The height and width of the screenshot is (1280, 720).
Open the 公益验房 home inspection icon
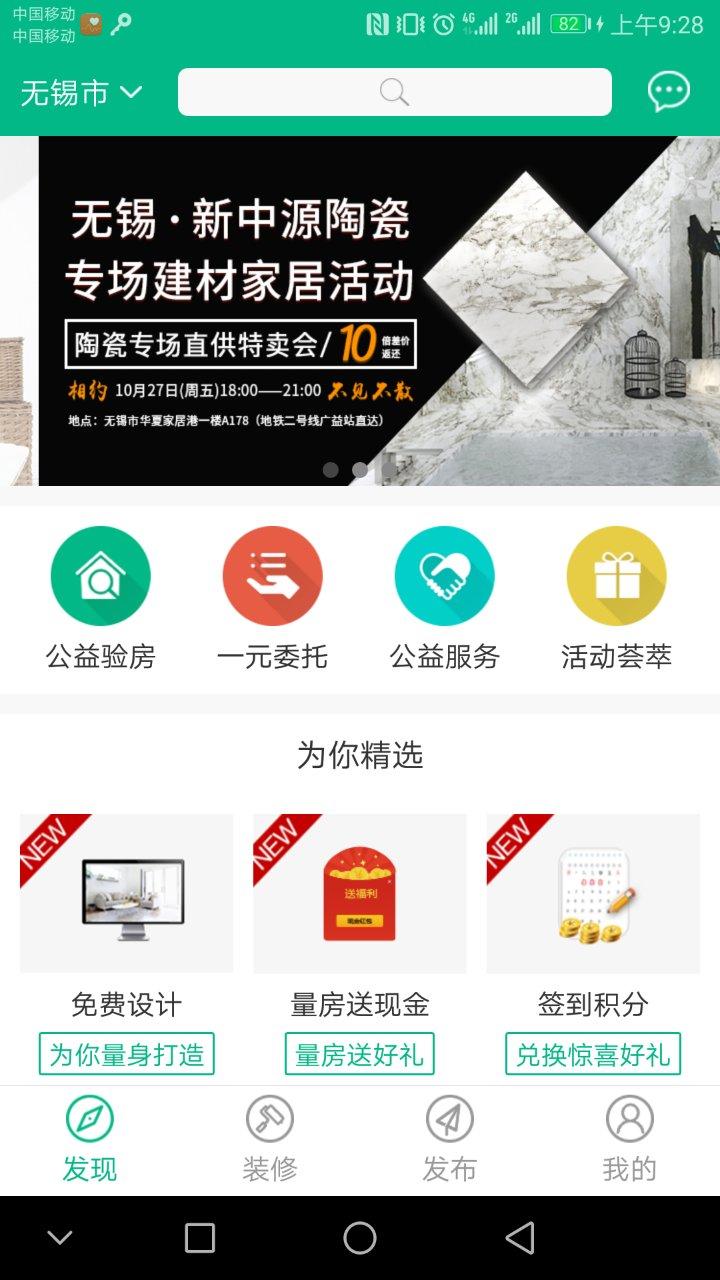point(100,575)
